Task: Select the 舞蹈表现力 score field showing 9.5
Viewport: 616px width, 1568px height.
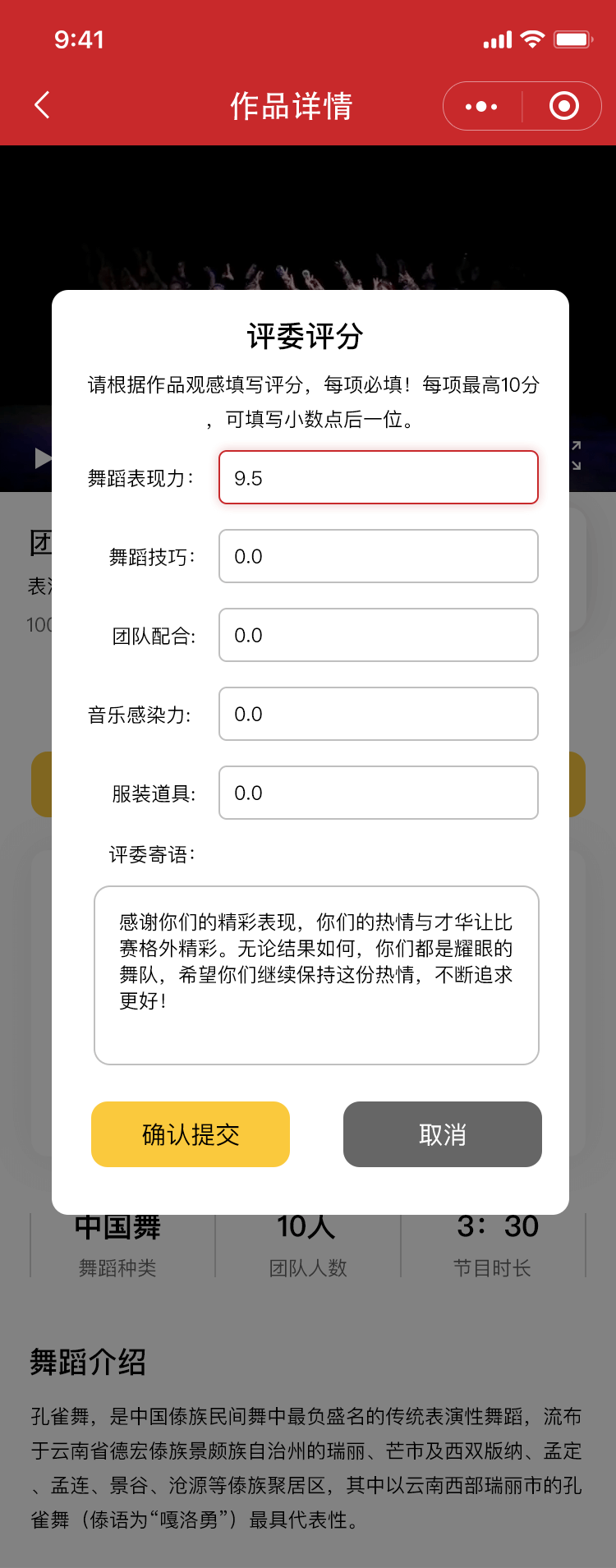Action: pos(378,477)
